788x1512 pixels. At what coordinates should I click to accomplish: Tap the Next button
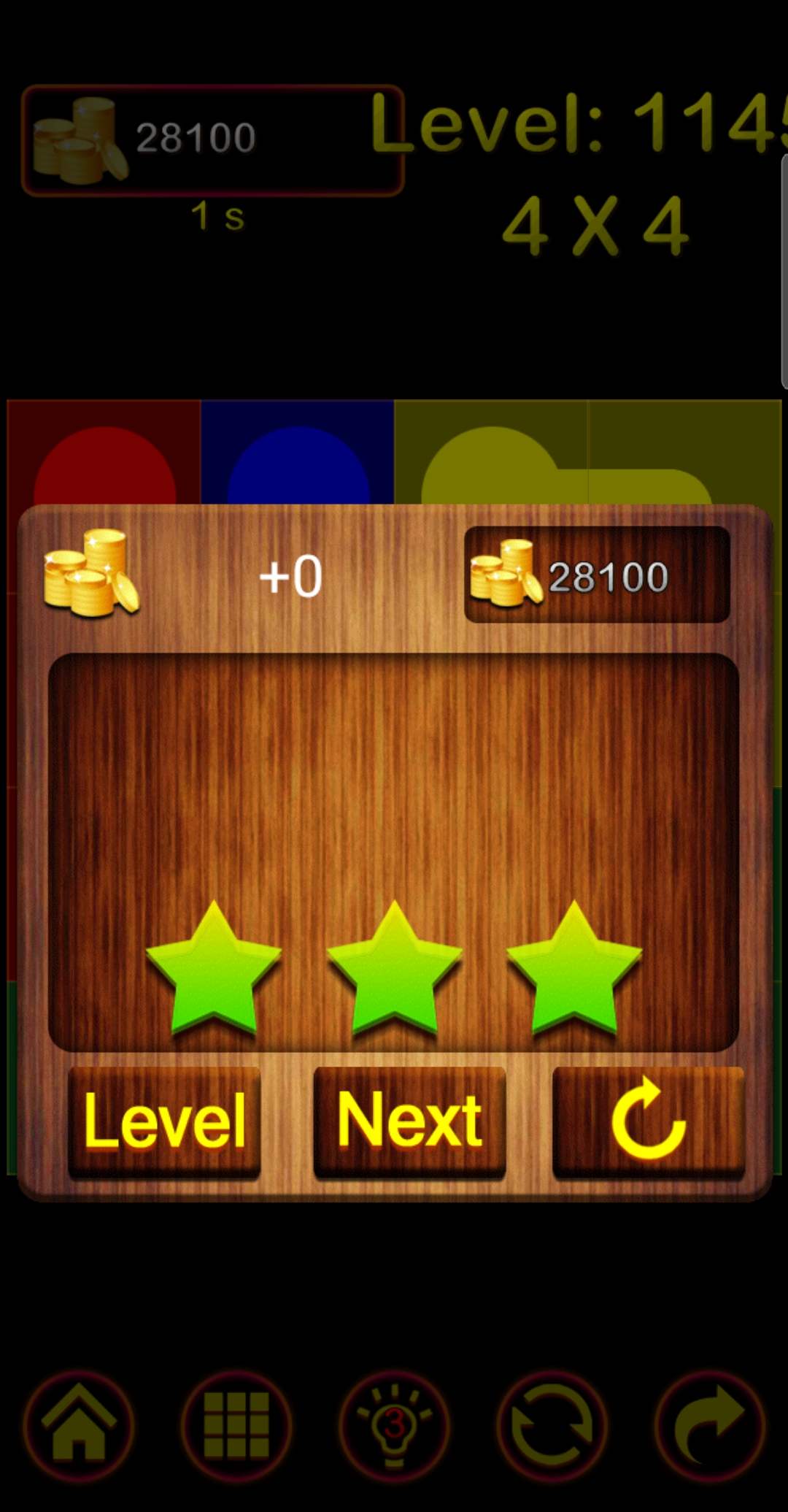[409, 1121]
